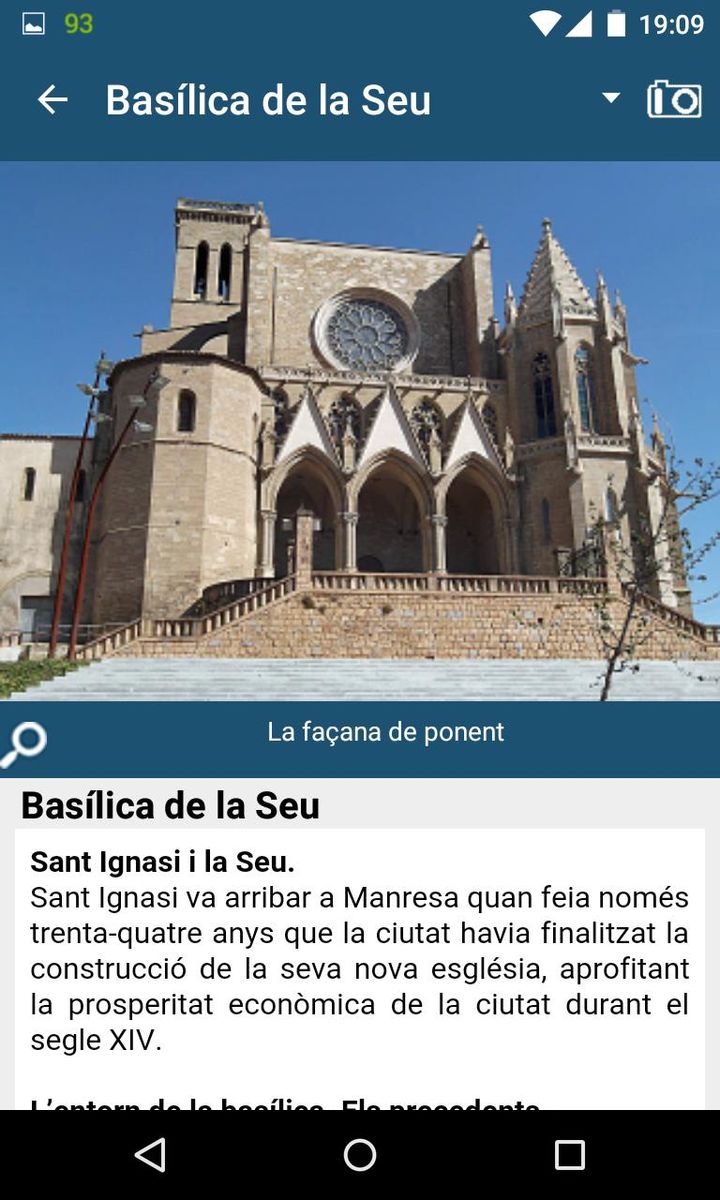Expand the dropdown arrow beside the title
Viewport: 720px width, 1200px height.
(610, 99)
